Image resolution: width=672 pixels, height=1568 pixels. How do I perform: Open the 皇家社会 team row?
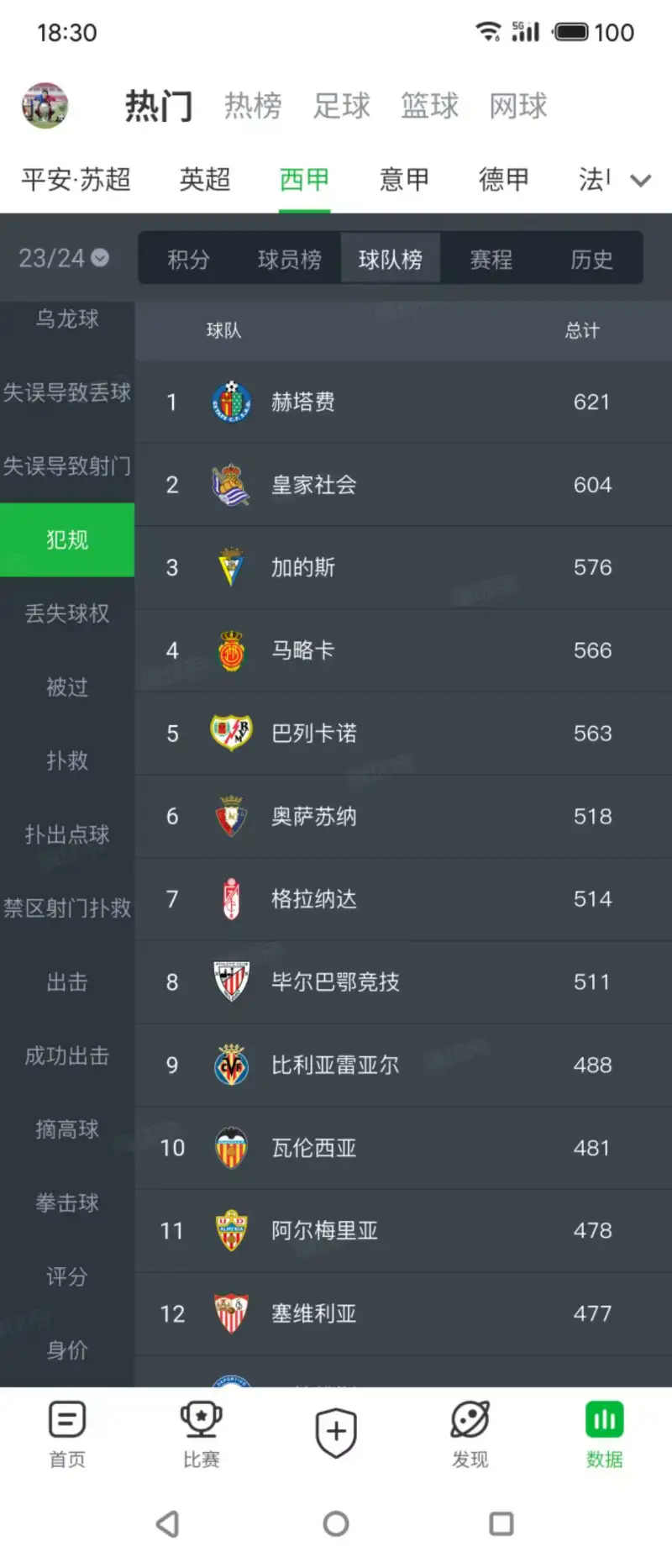click(403, 485)
